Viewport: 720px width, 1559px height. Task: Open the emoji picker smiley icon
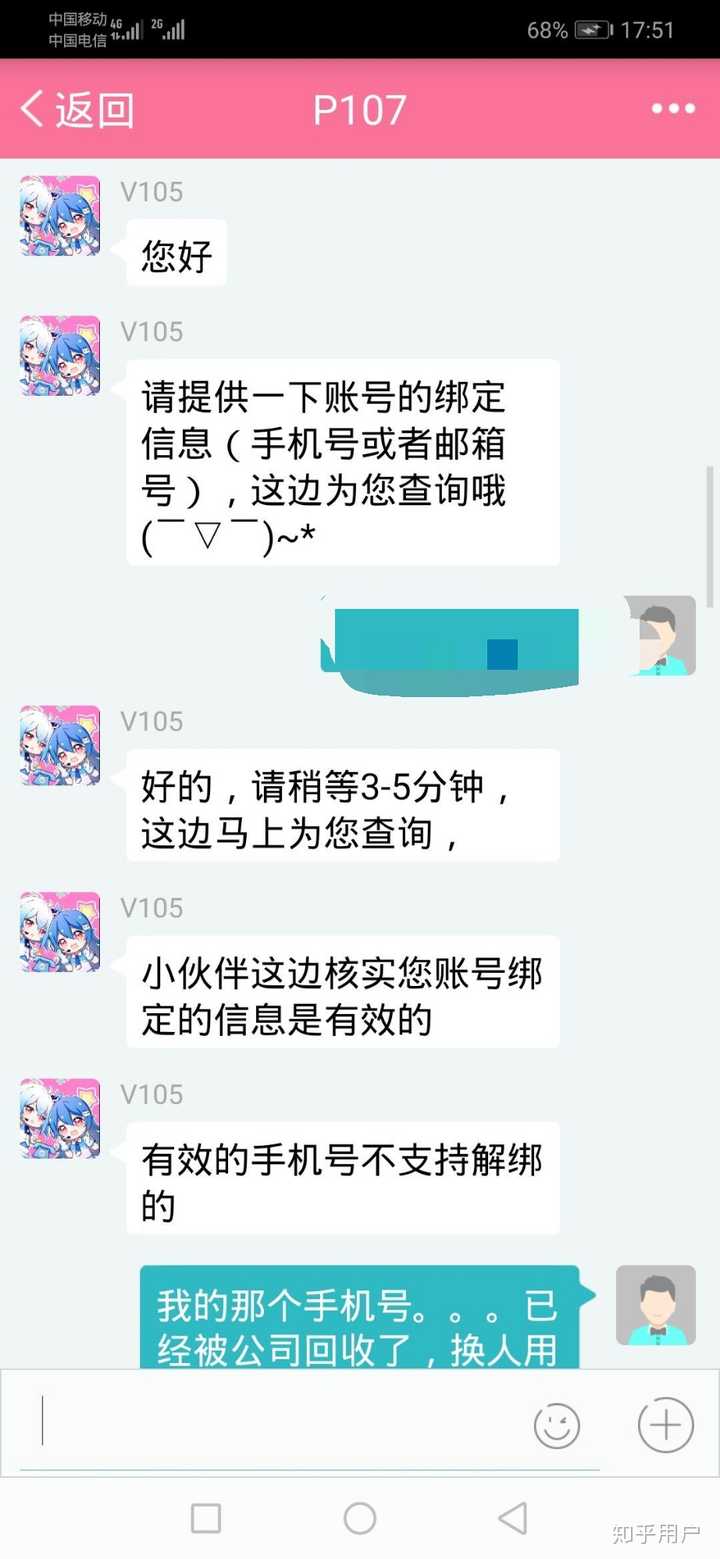click(x=557, y=1426)
